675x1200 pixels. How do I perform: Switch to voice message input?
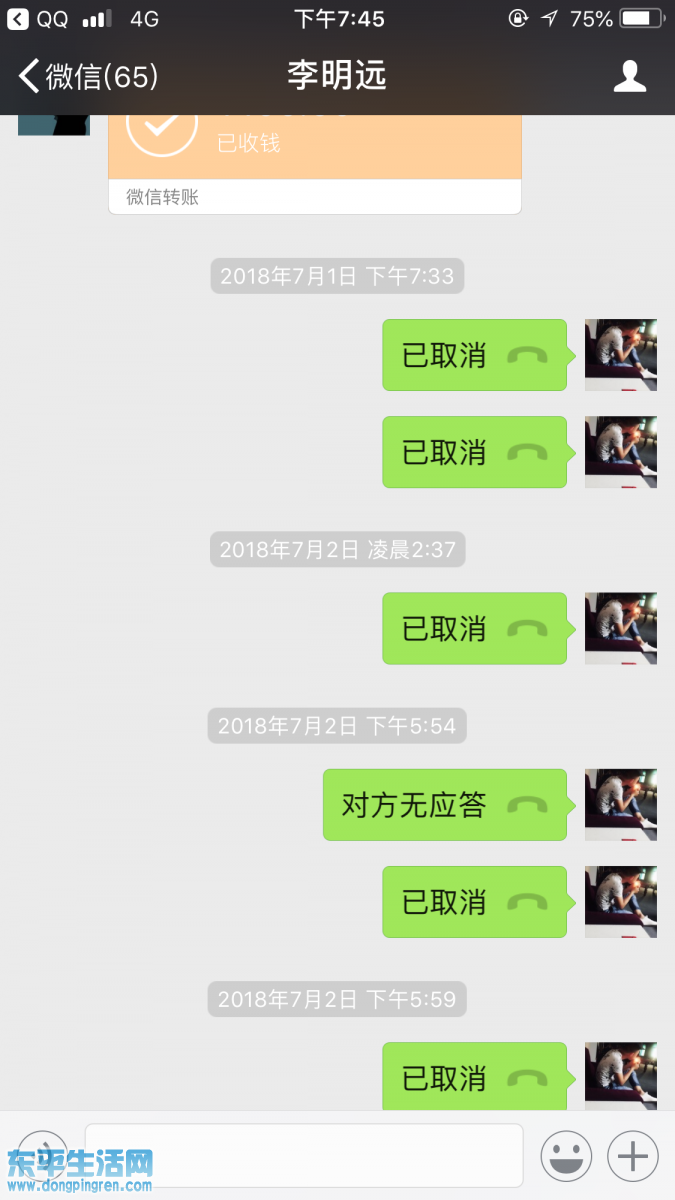[42, 1155]
